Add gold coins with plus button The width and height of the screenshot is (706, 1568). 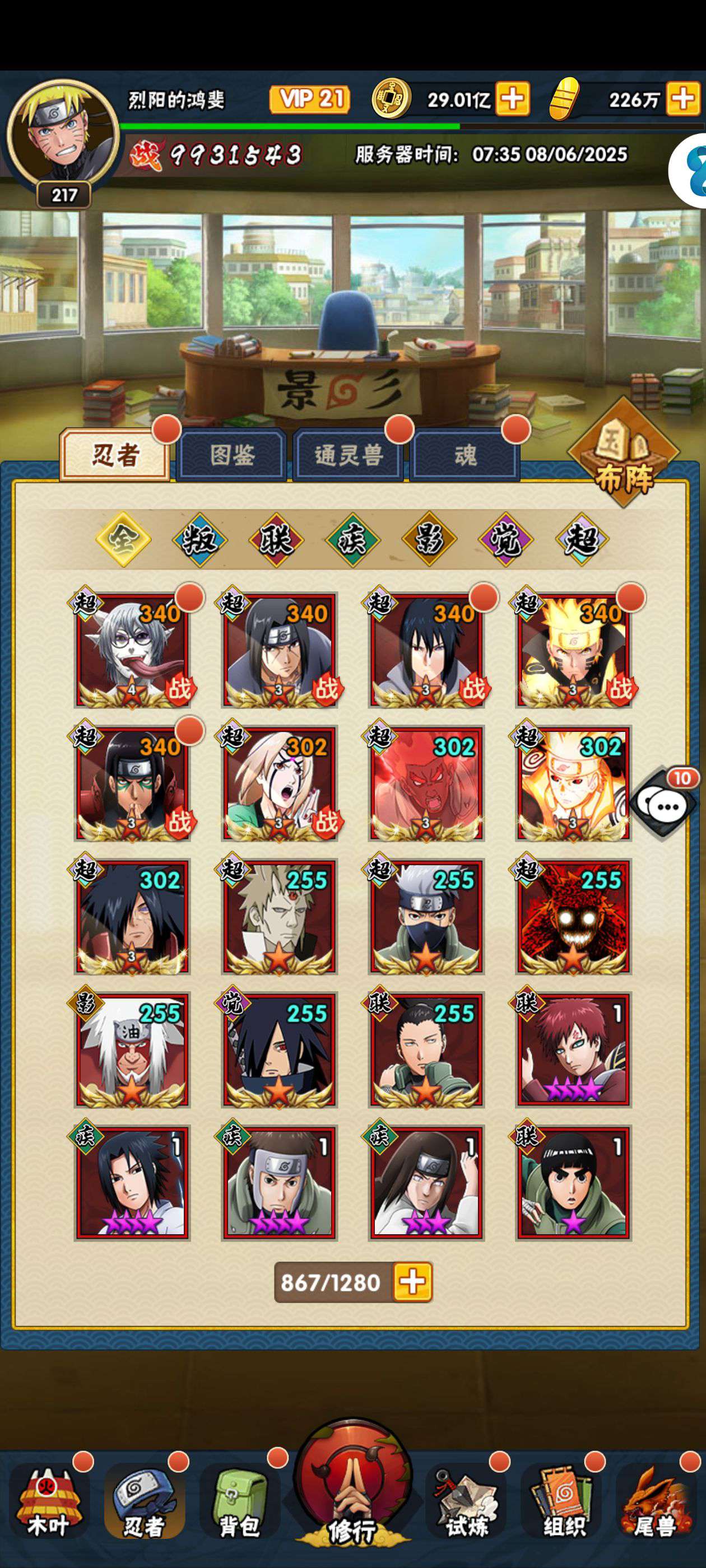(x=512, y=99)
